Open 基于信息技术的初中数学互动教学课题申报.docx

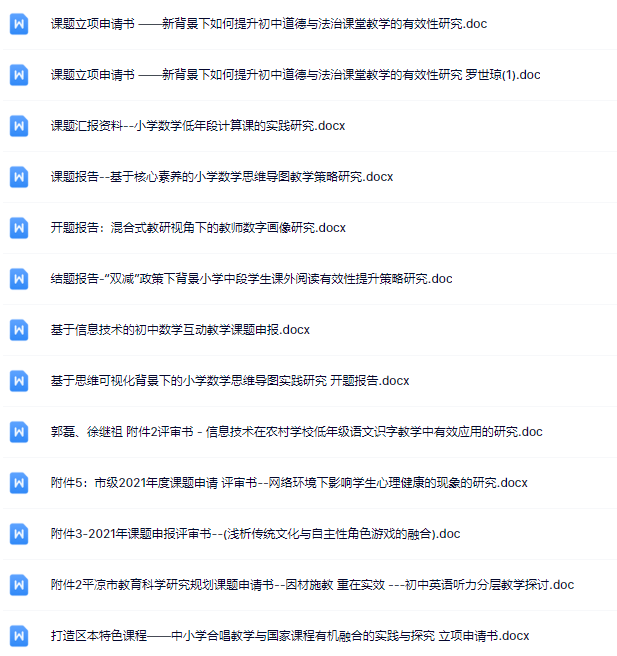click(x=180, y=330)
